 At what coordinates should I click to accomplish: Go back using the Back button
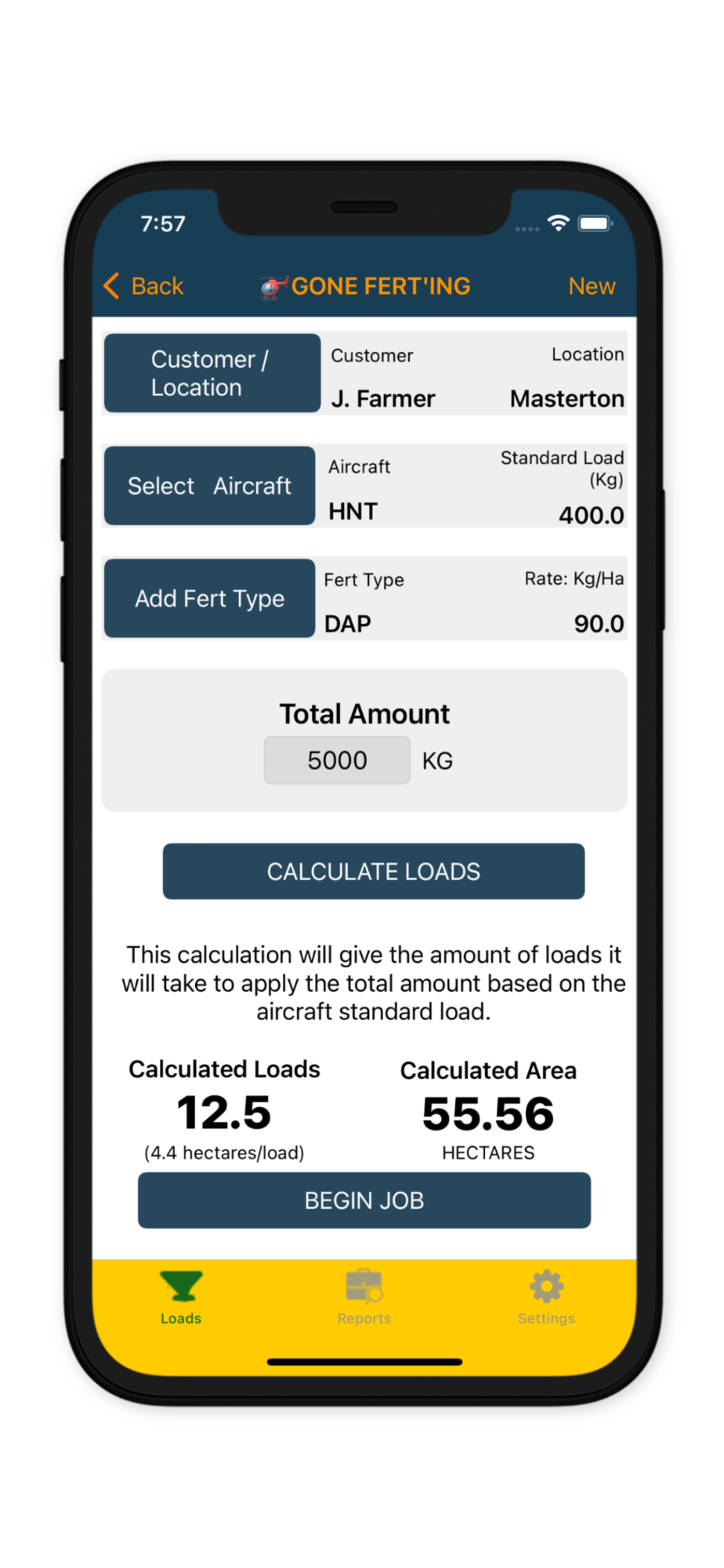[x=143, y=286]
